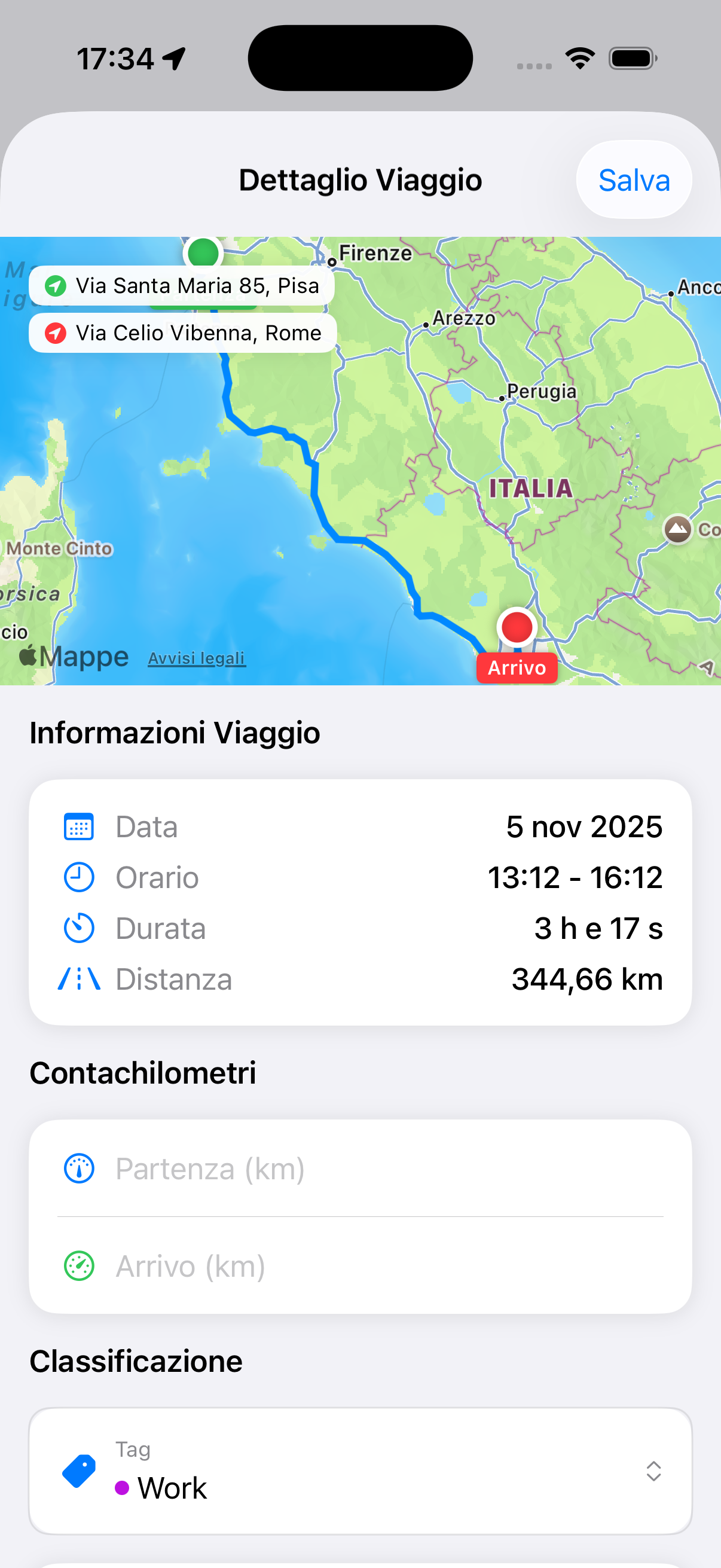
Task: Tap the red arrow icon on Via Celio Vibenna label
Action: 56,333
